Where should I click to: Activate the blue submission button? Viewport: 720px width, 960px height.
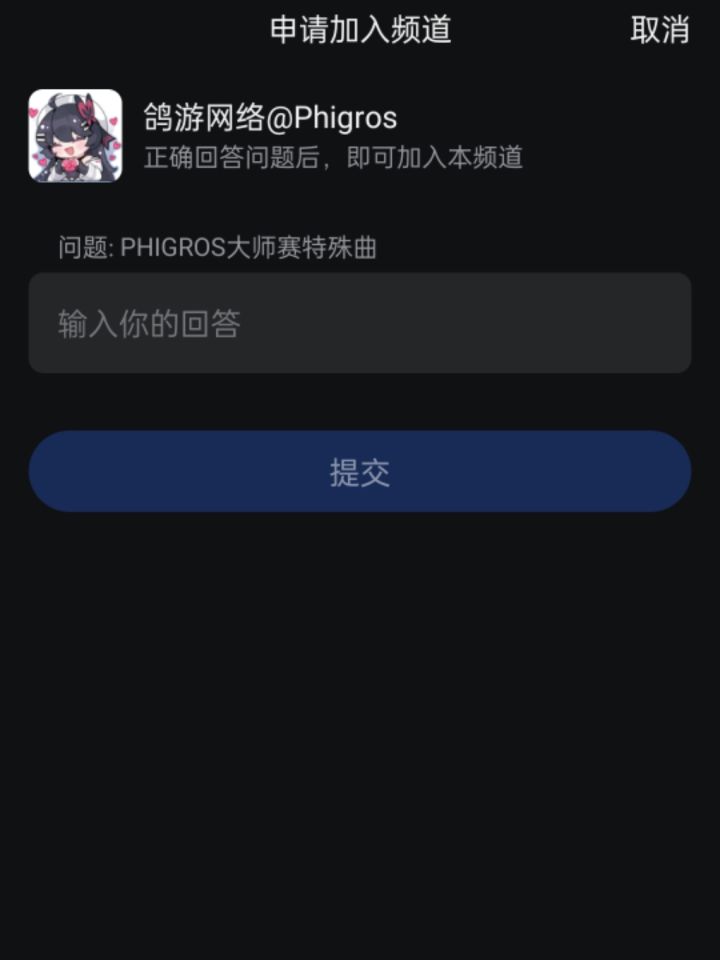(360, 470)
